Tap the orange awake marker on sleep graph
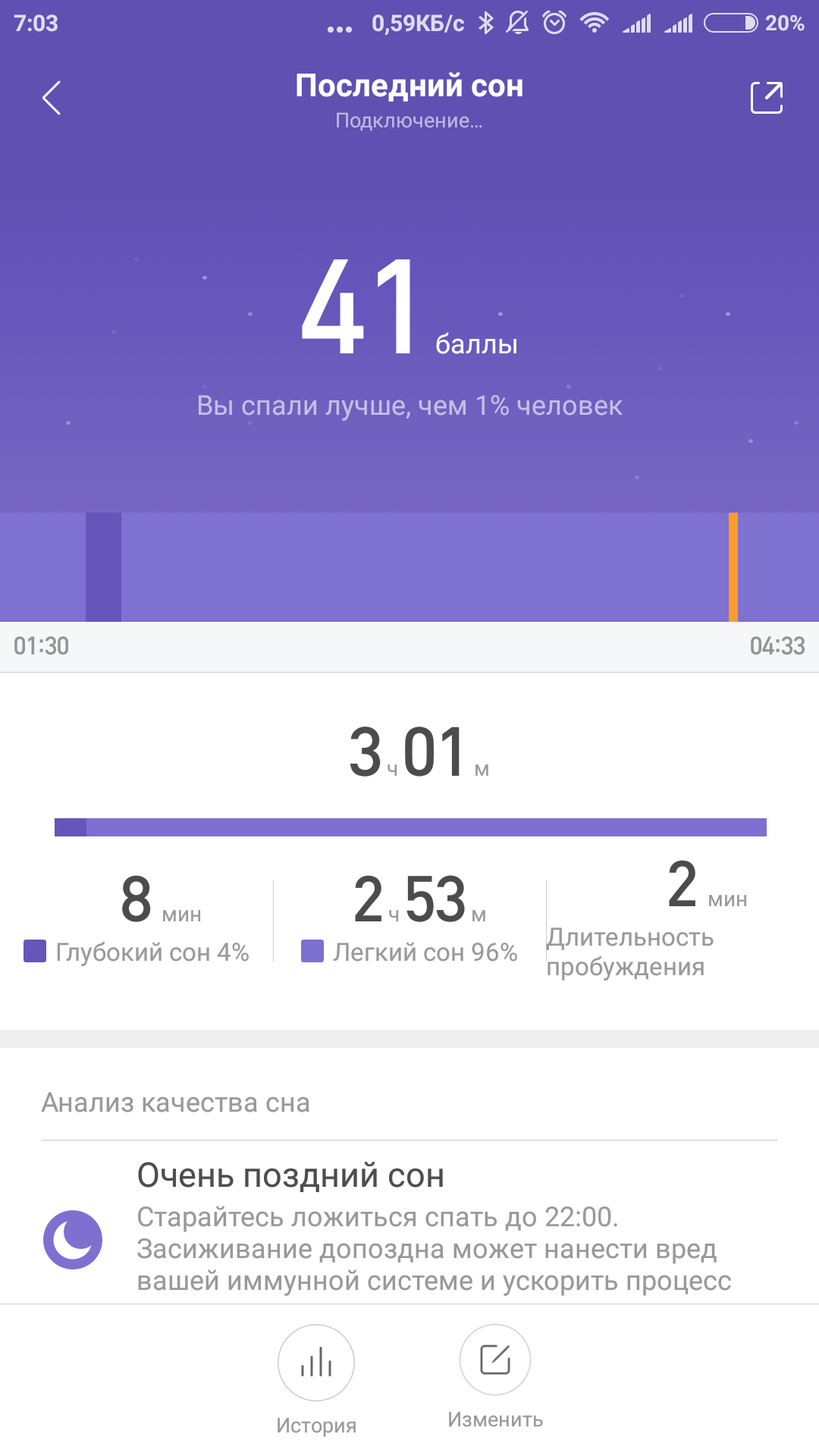The image size is (819, 1456). [734, 566]
